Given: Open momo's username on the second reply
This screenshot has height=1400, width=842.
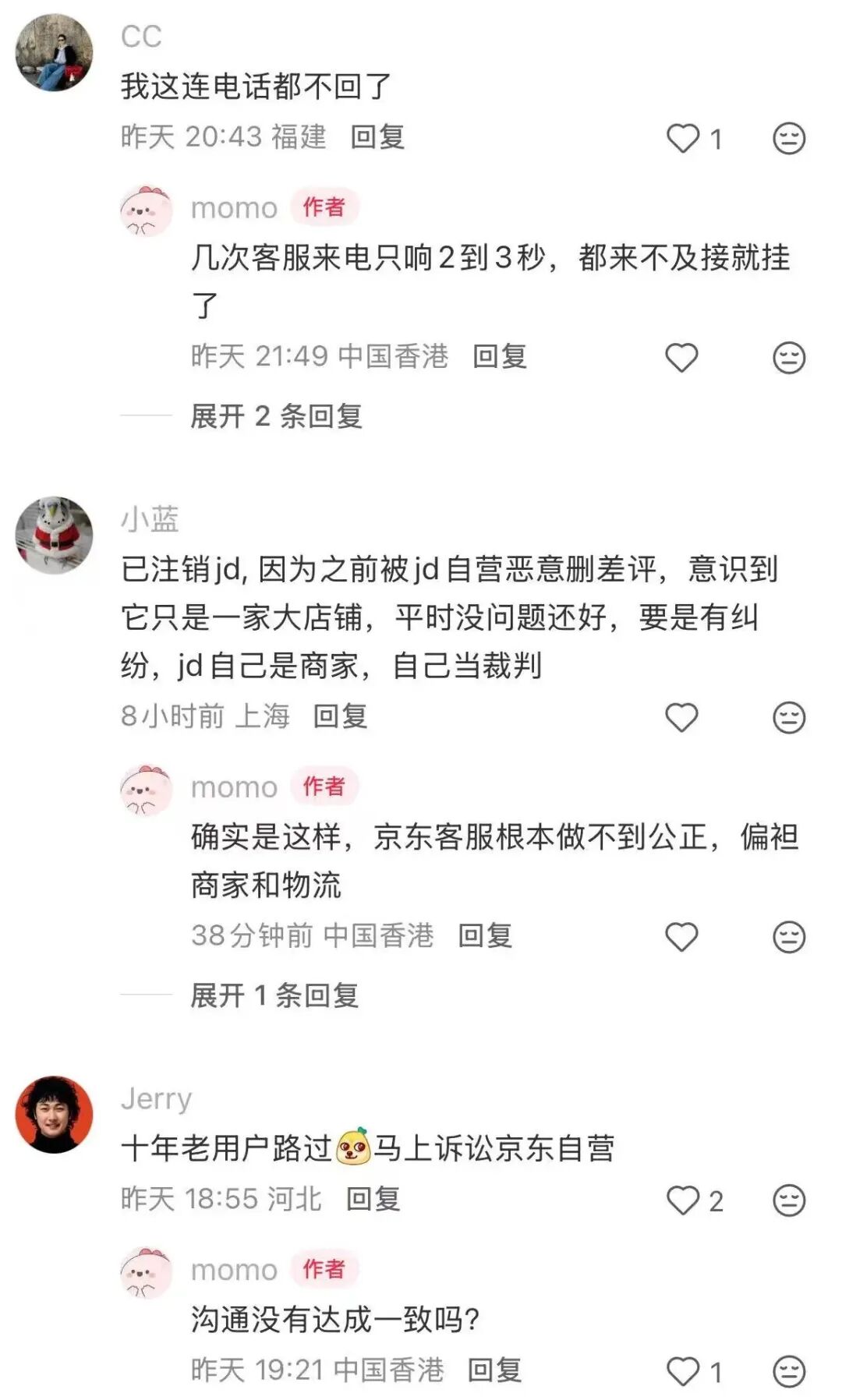Looking at the screenshot, I should (234, 787).
